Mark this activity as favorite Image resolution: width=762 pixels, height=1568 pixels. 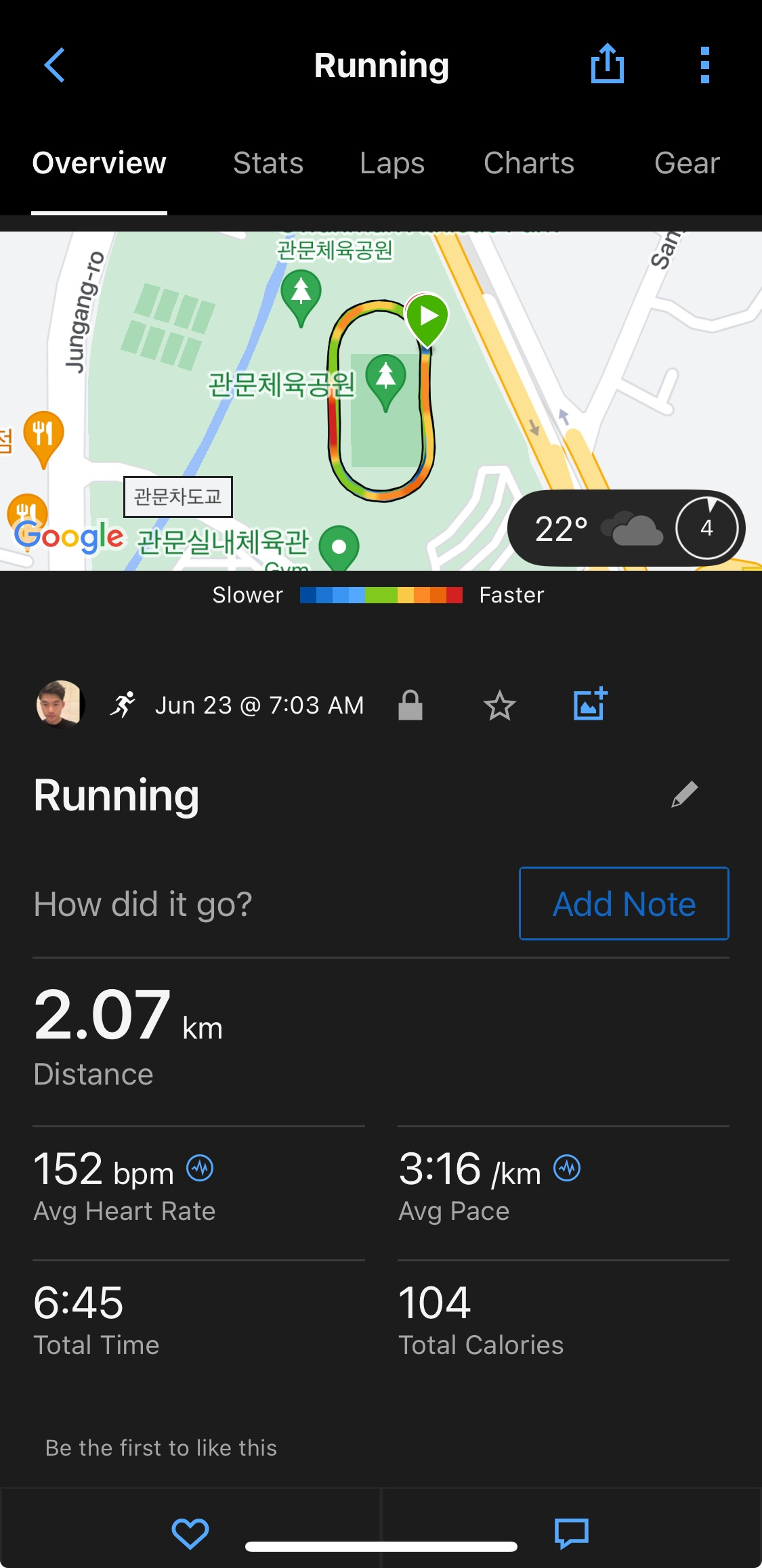pos(500,705)
